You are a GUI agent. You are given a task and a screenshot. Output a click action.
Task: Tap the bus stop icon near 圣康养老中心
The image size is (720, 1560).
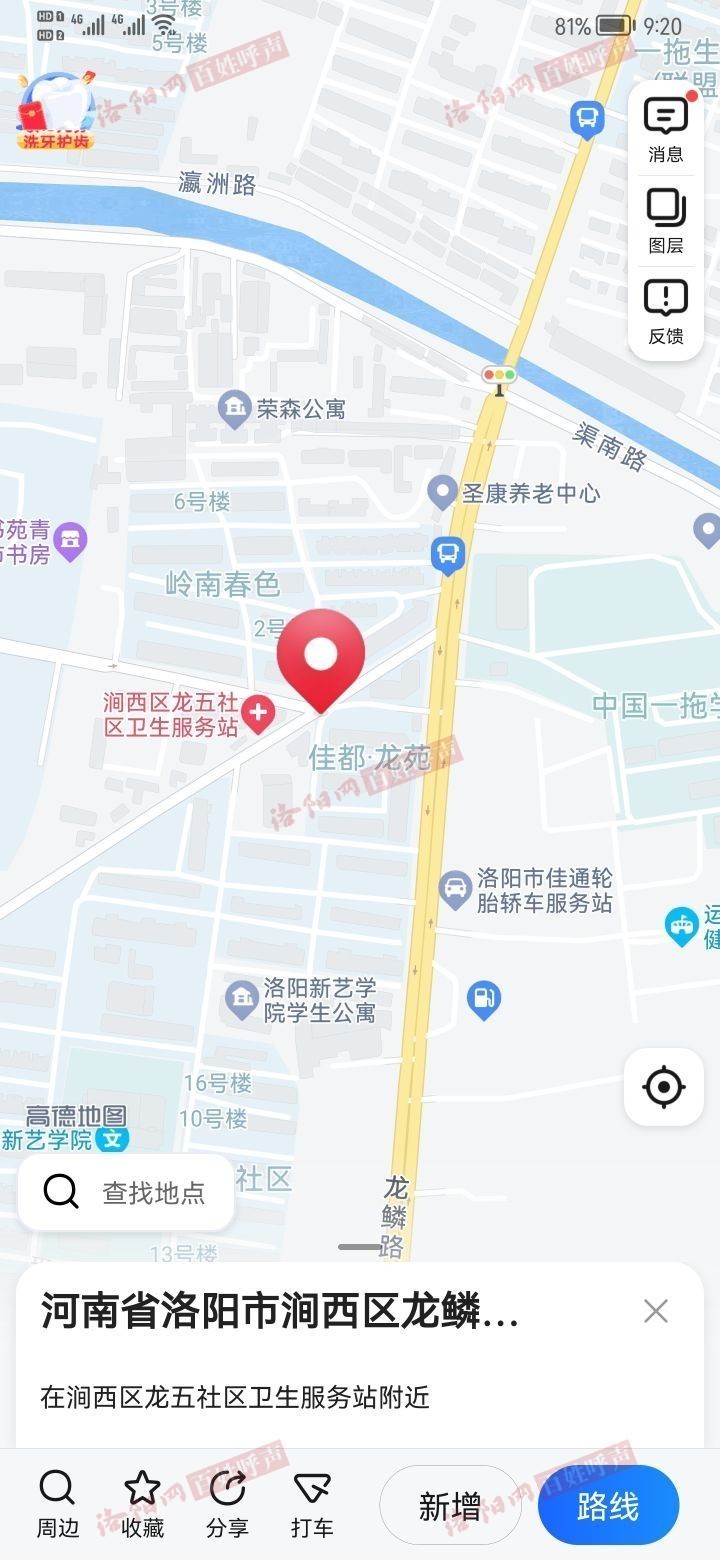click(448, 553)
